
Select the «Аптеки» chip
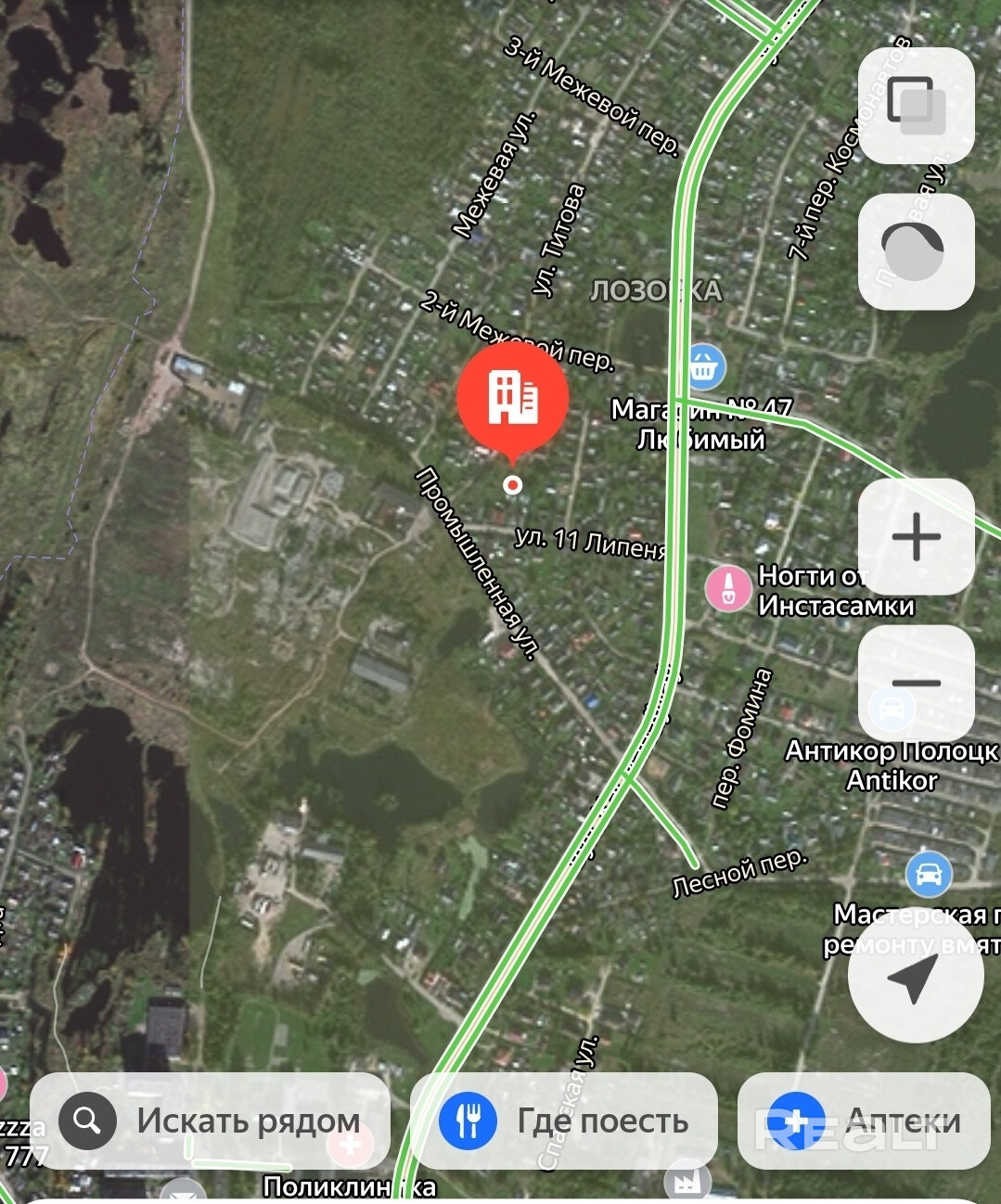[x=864, y=1121]
